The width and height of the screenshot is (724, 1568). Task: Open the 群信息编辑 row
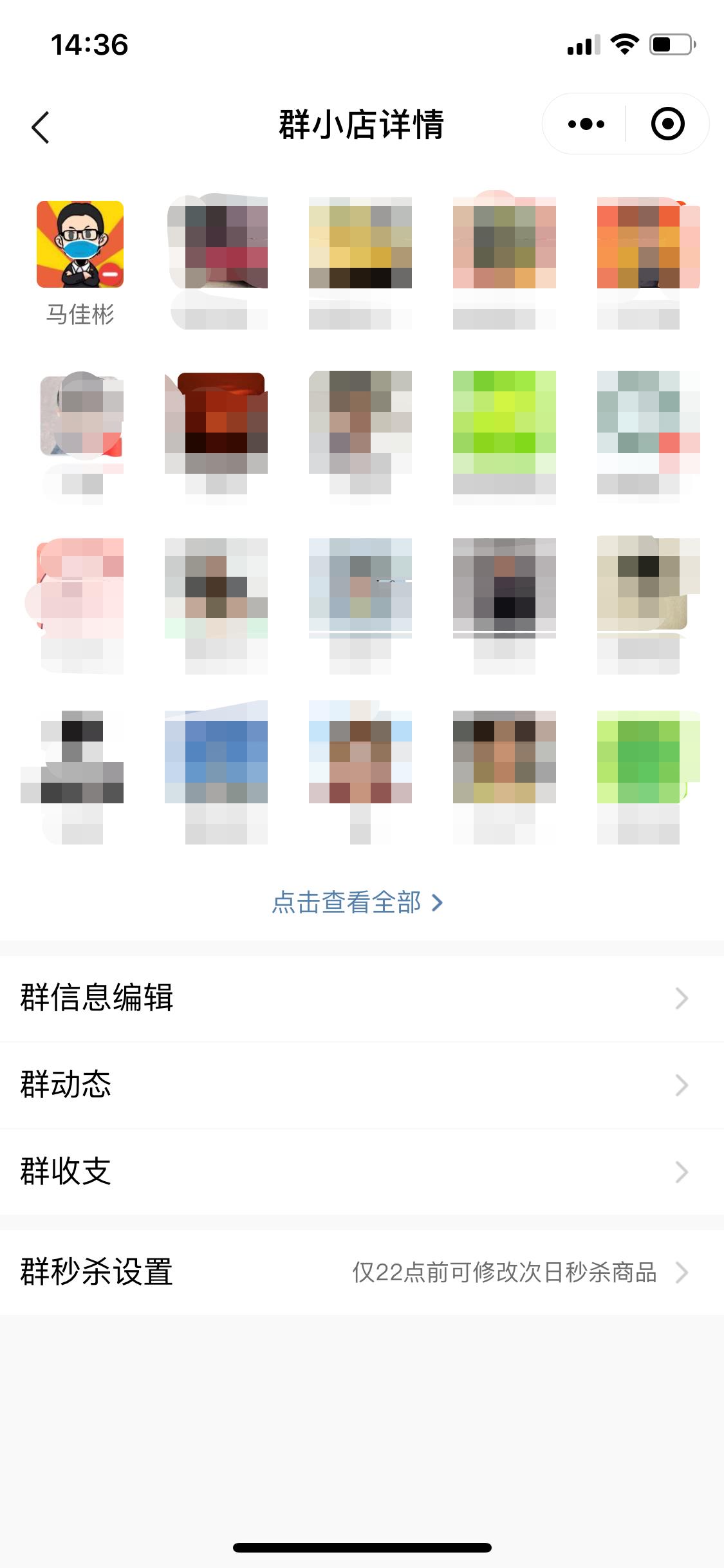coord(362,998)
